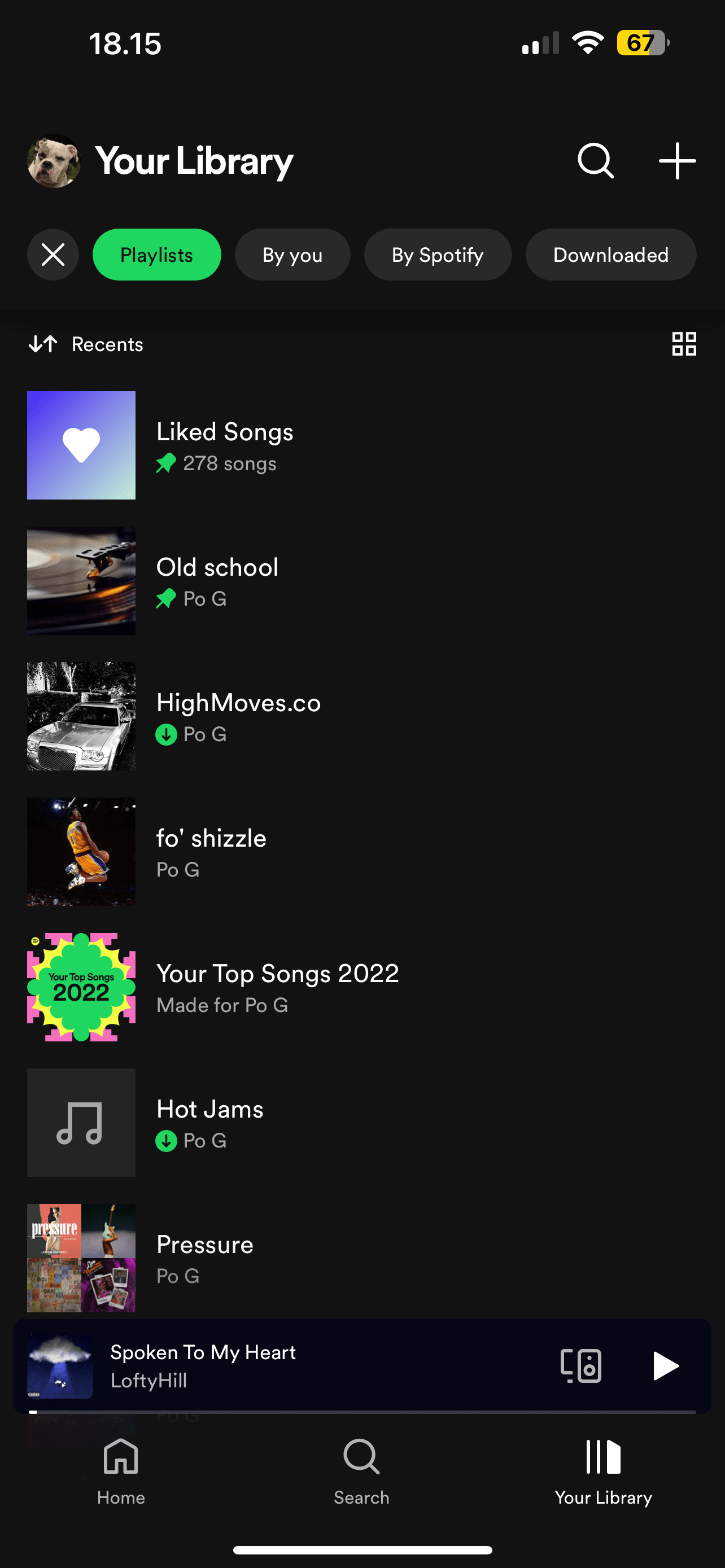Viewport: 725px width, 1568px height.
Task: Toggle the By Spotify filter chip
Action: point(437,255)
